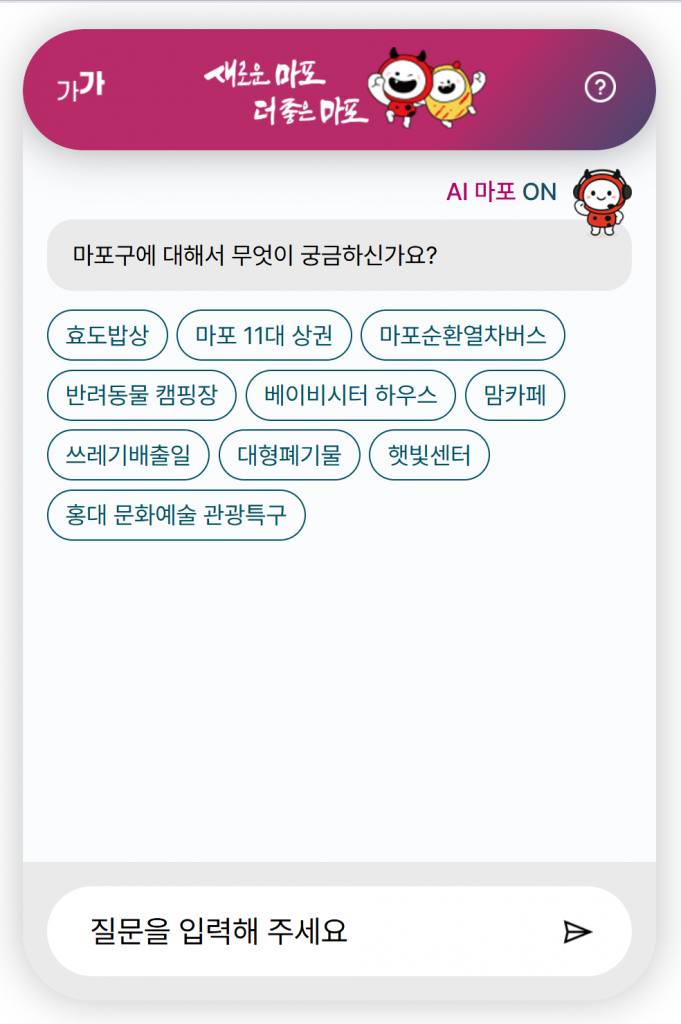Select the 반려동물 캠핑장 chip
Image resolution: width=681 pixels, height=1024 pixels.
click(141, 395)
